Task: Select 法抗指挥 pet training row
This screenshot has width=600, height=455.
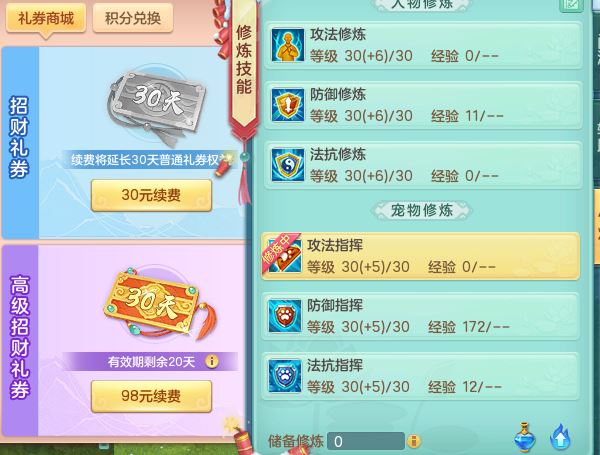Action: point(420,376)
